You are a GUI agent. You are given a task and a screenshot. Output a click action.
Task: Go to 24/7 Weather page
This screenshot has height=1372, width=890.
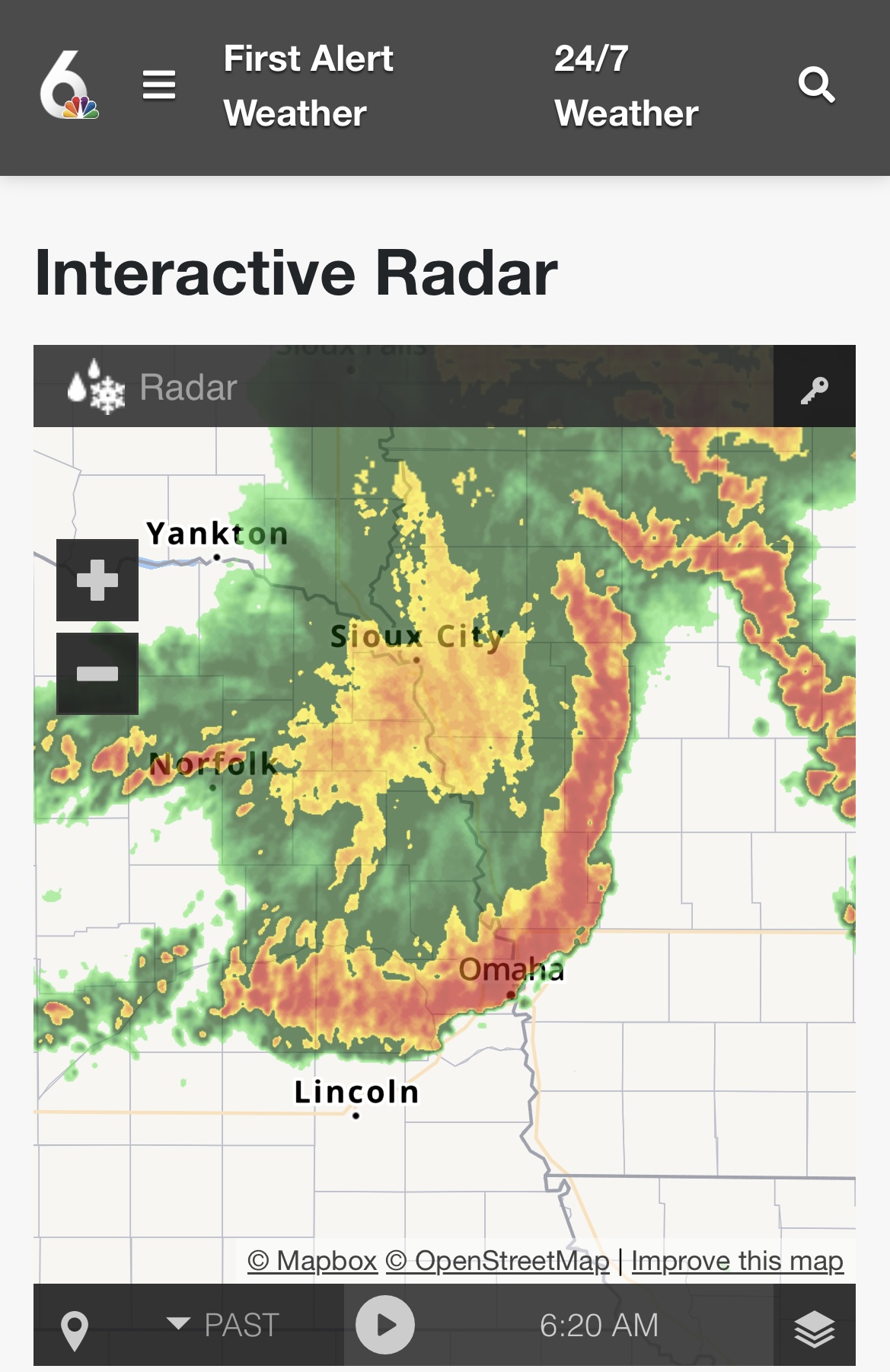pos(626,86)
